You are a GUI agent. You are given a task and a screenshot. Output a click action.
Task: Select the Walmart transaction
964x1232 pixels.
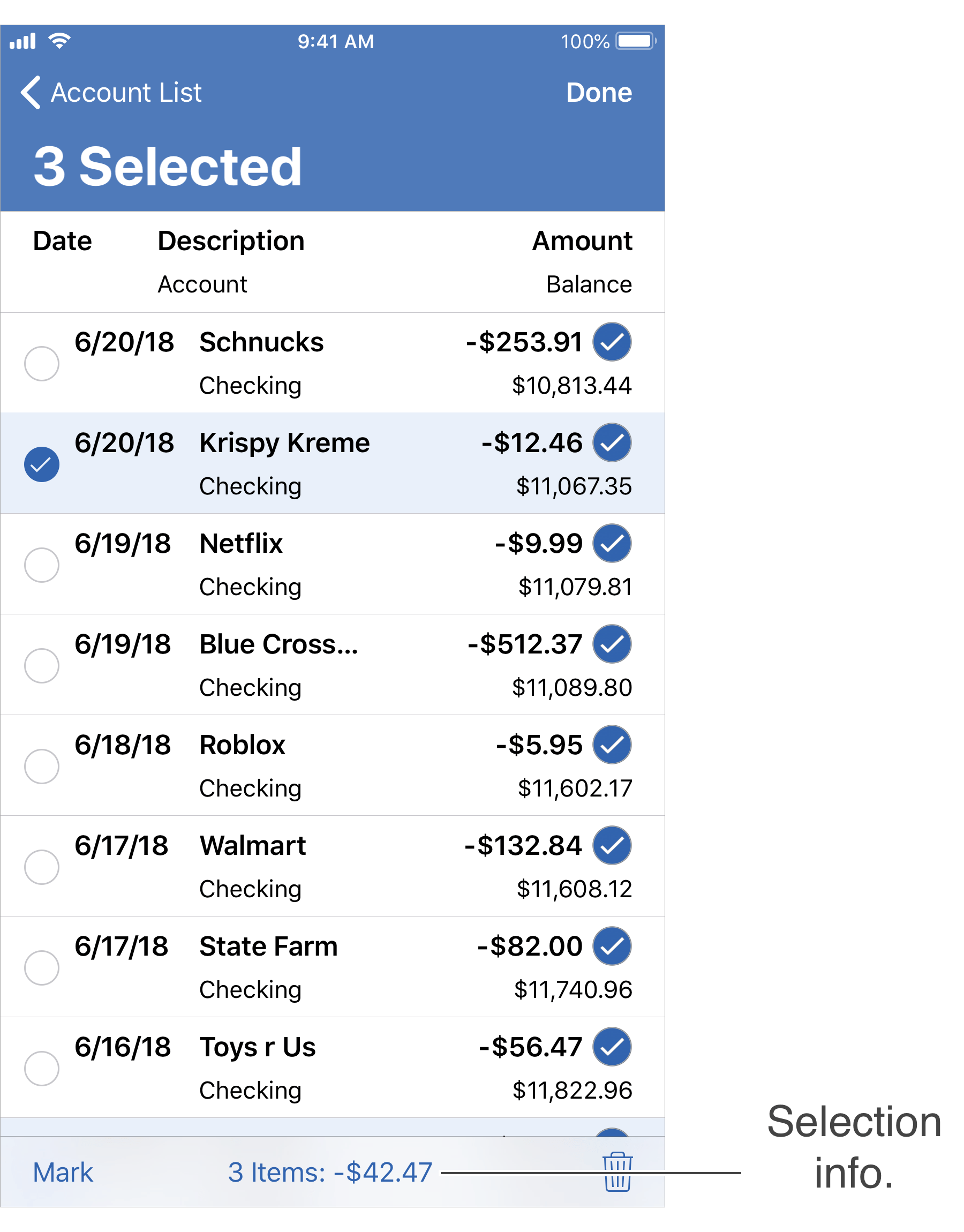(x=42, y=866)
